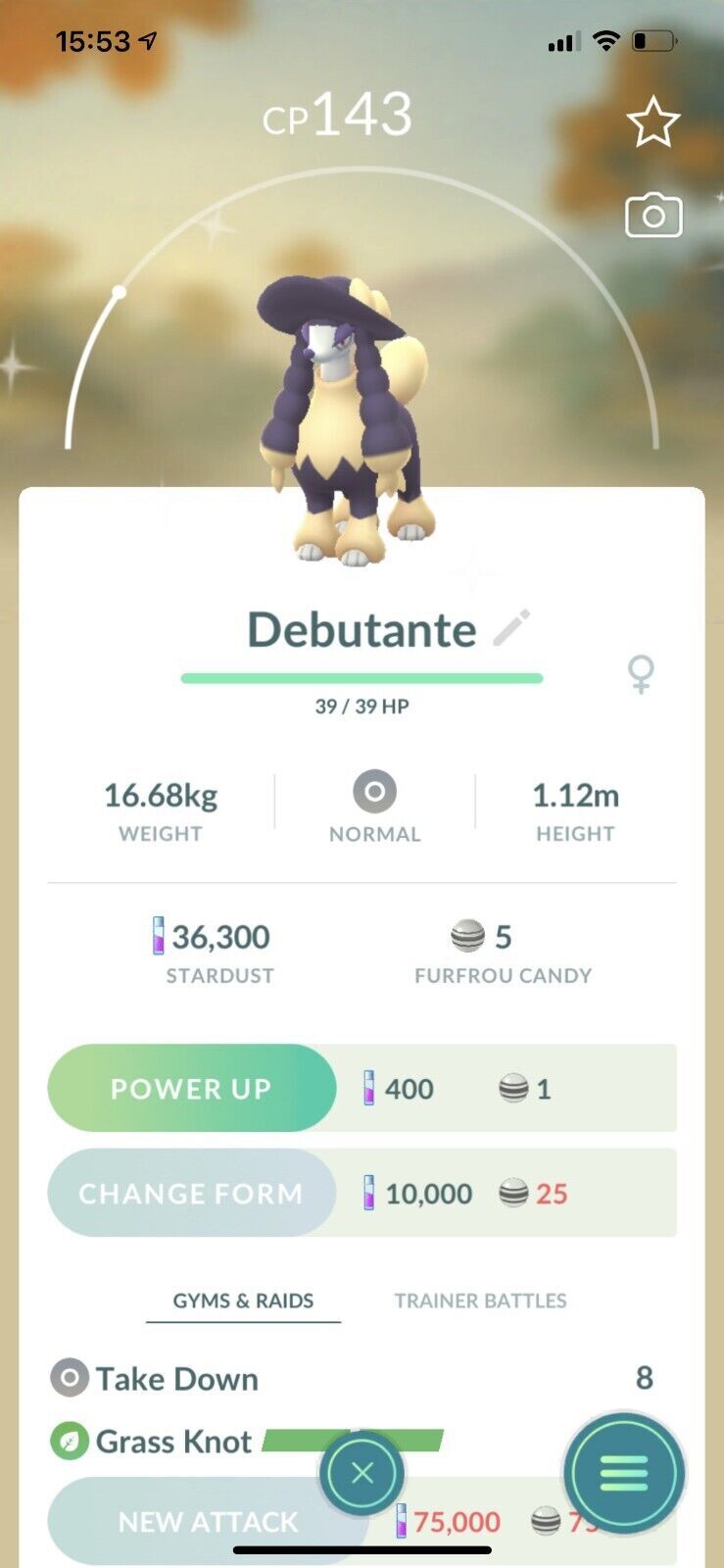The width and height of the screenshot is (724, 1568).
Task: Switch to Gyms & Raids tab
Action: point(243,1300)
